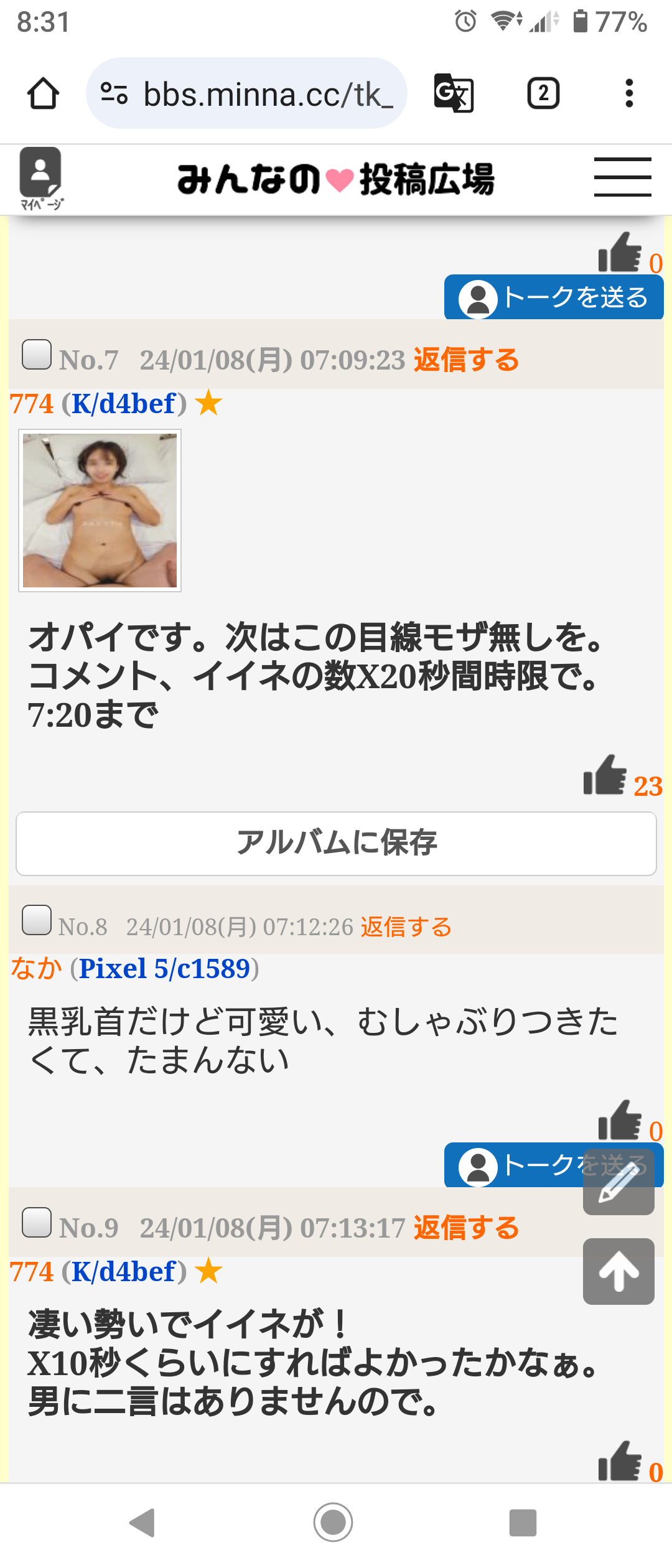Enable the checkbox for post No.9
Screen dimensions: 672x1568
(36, 1221)
